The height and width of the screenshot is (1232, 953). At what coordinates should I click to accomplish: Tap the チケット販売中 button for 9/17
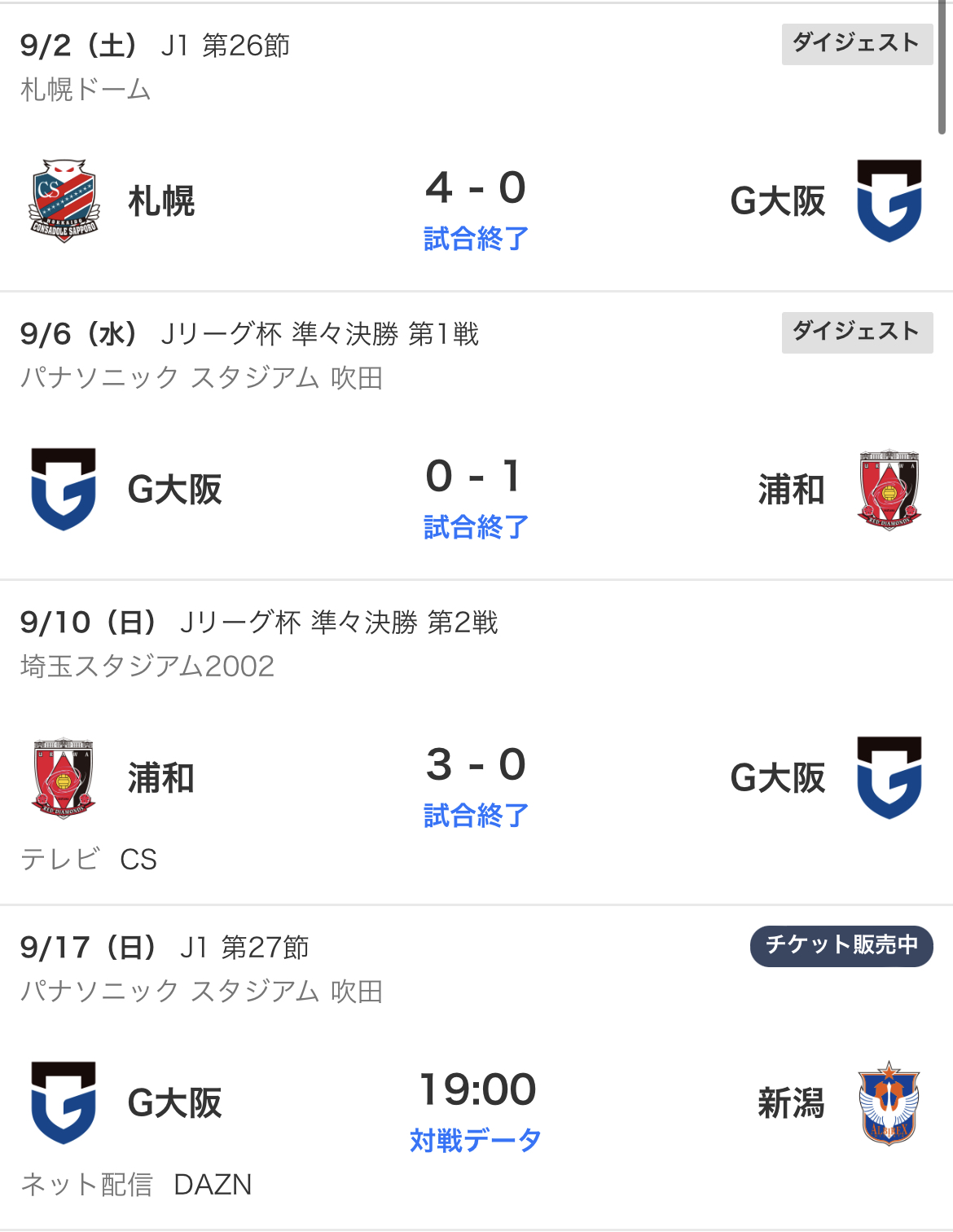pyautogui.click(x=841, y=946)
